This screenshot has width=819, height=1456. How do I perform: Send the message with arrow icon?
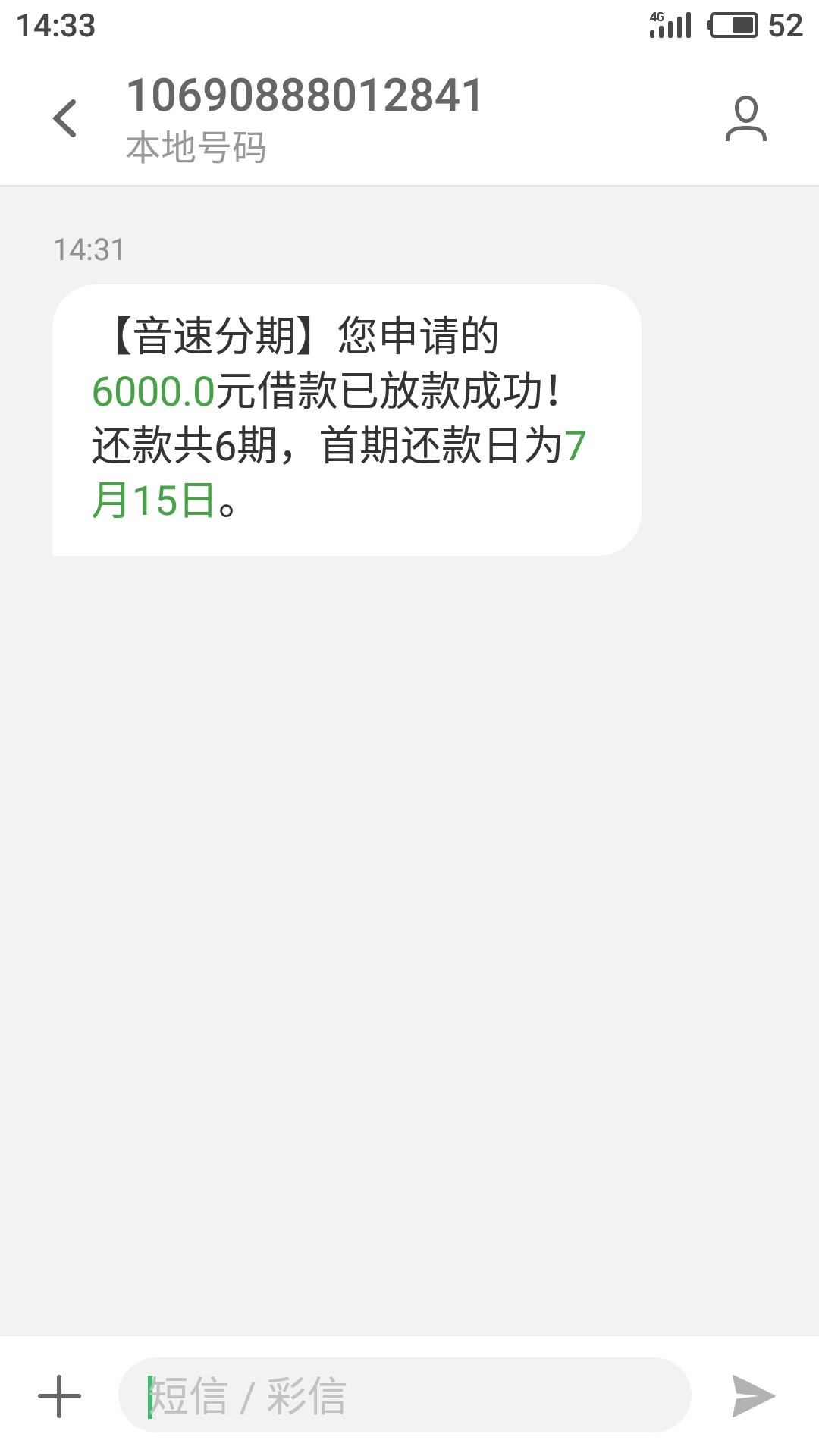coord(753,1396)
